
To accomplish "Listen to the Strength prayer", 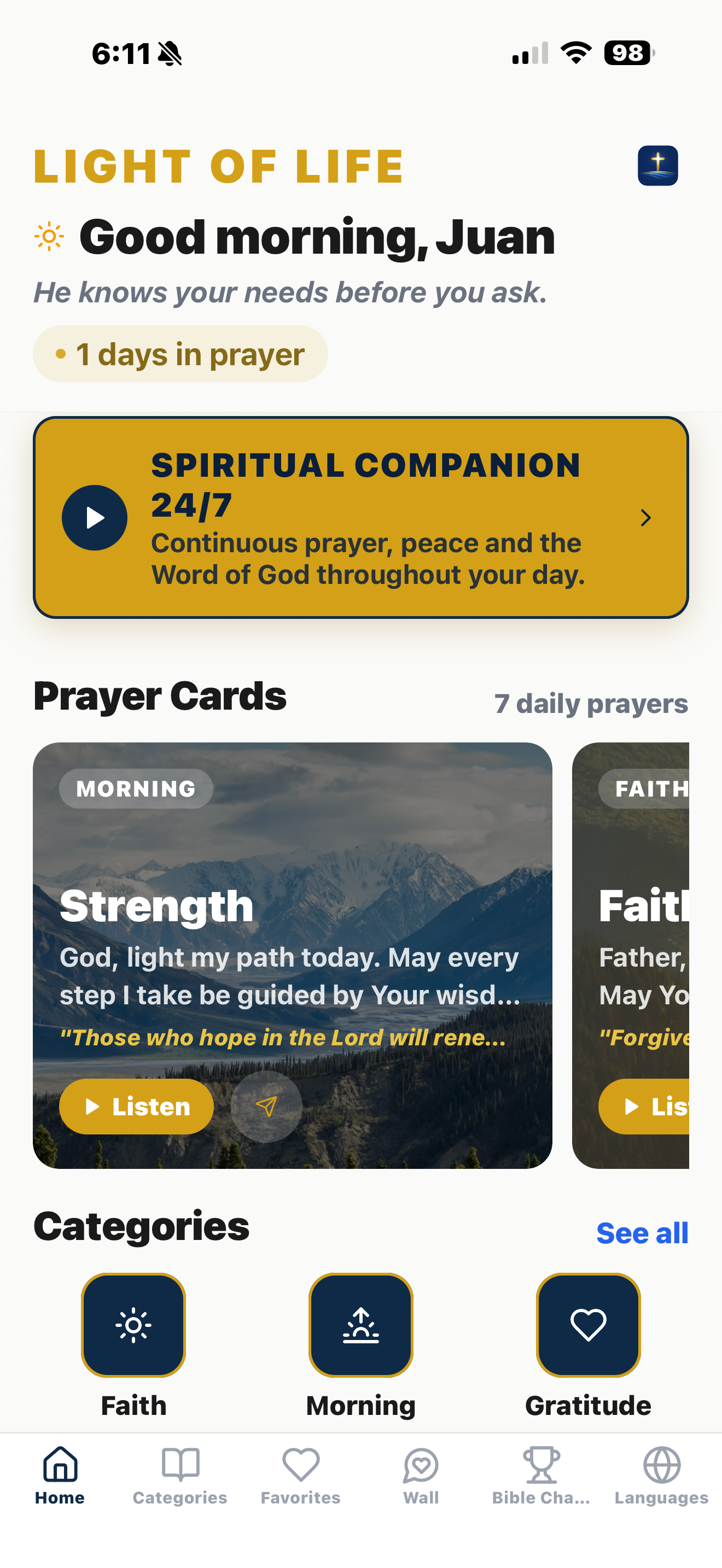I will (x=135, y=1107).
